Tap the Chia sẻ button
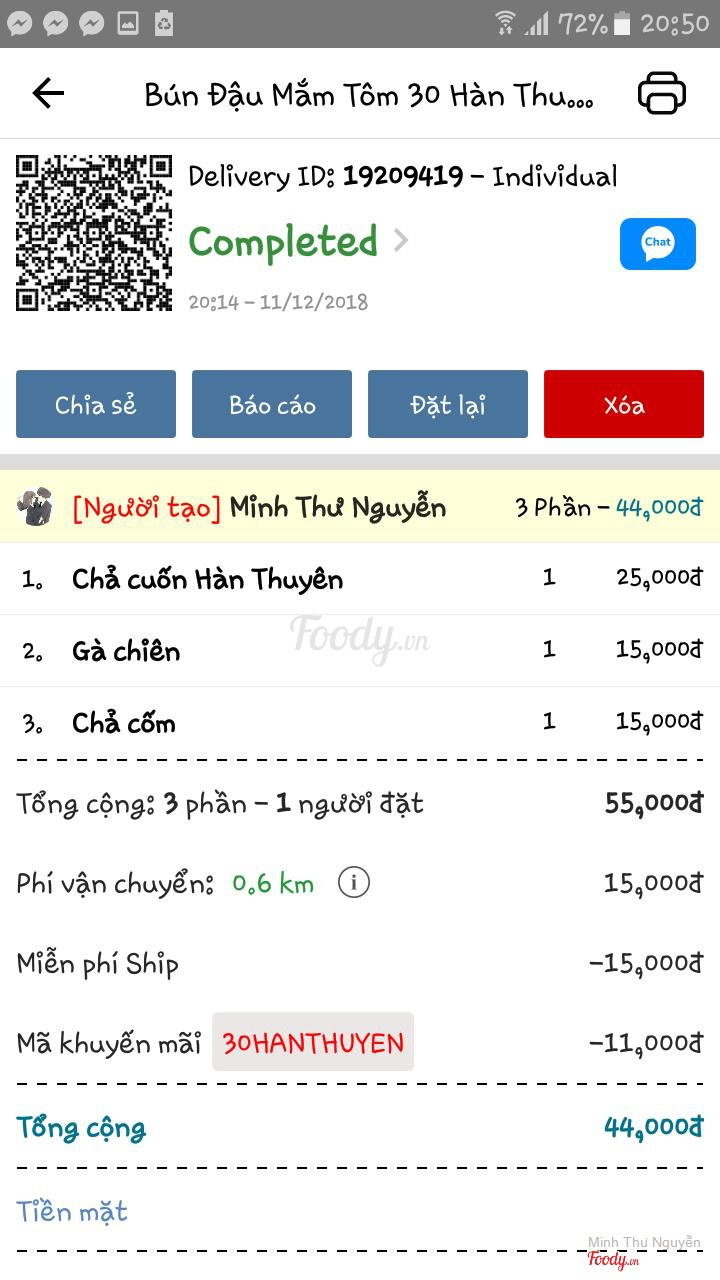Image resolution: width=720 pixels, height=1280 pixels. (96, 404)
